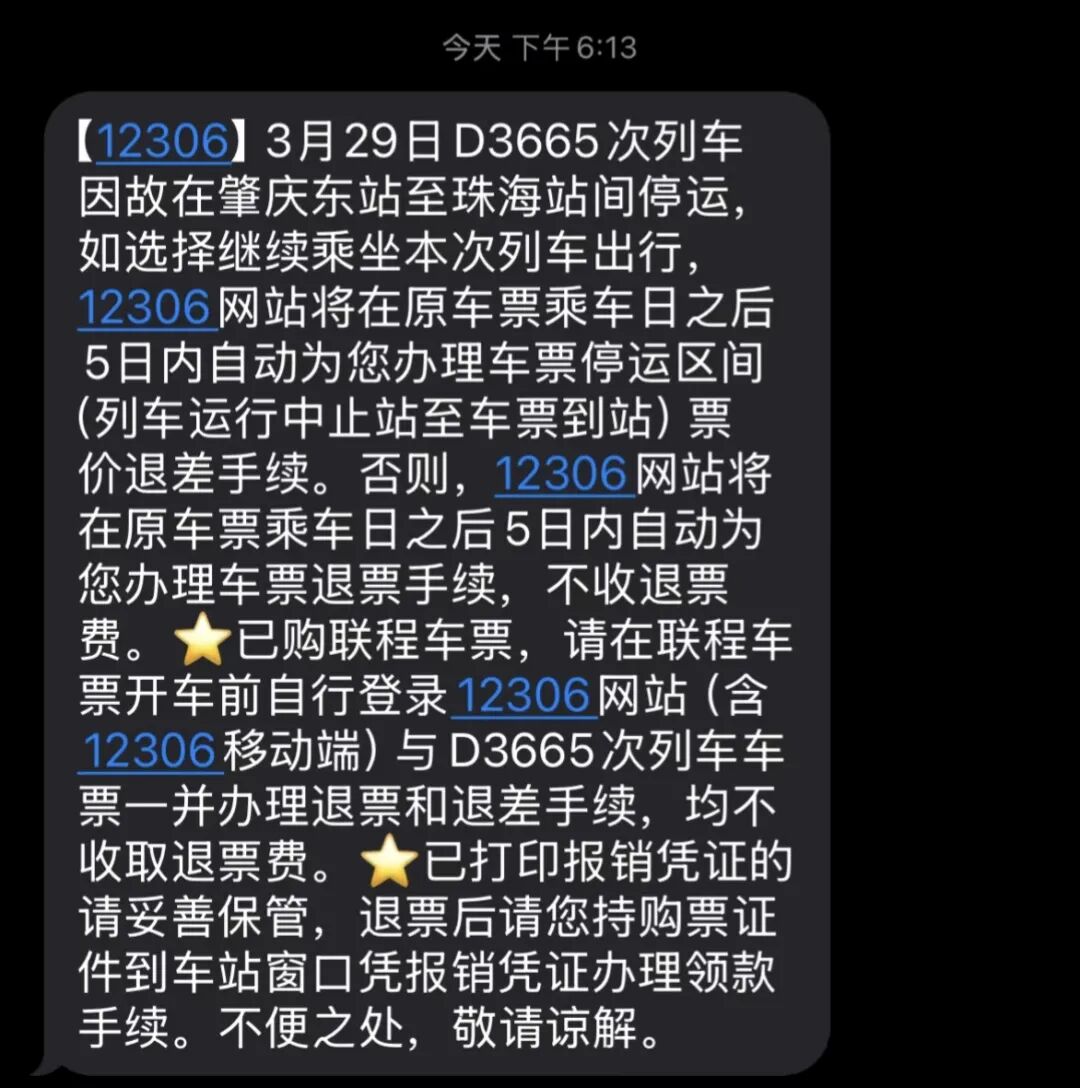Tap the 12306 link following 否则
This screenshot has height=1088, width=1080.
[x=564, y=474]
